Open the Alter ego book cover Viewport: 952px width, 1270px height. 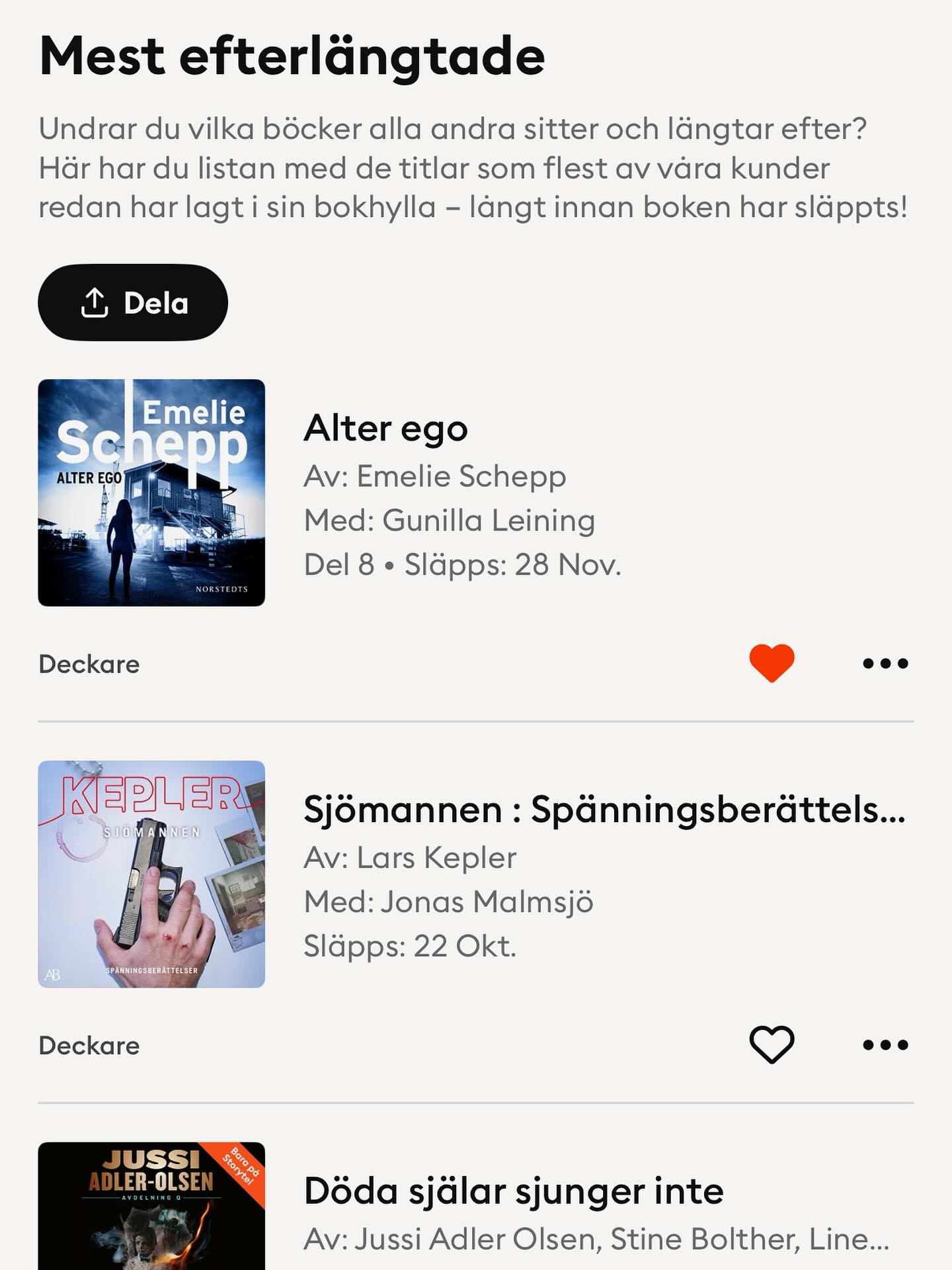click(x=151, y=493)
